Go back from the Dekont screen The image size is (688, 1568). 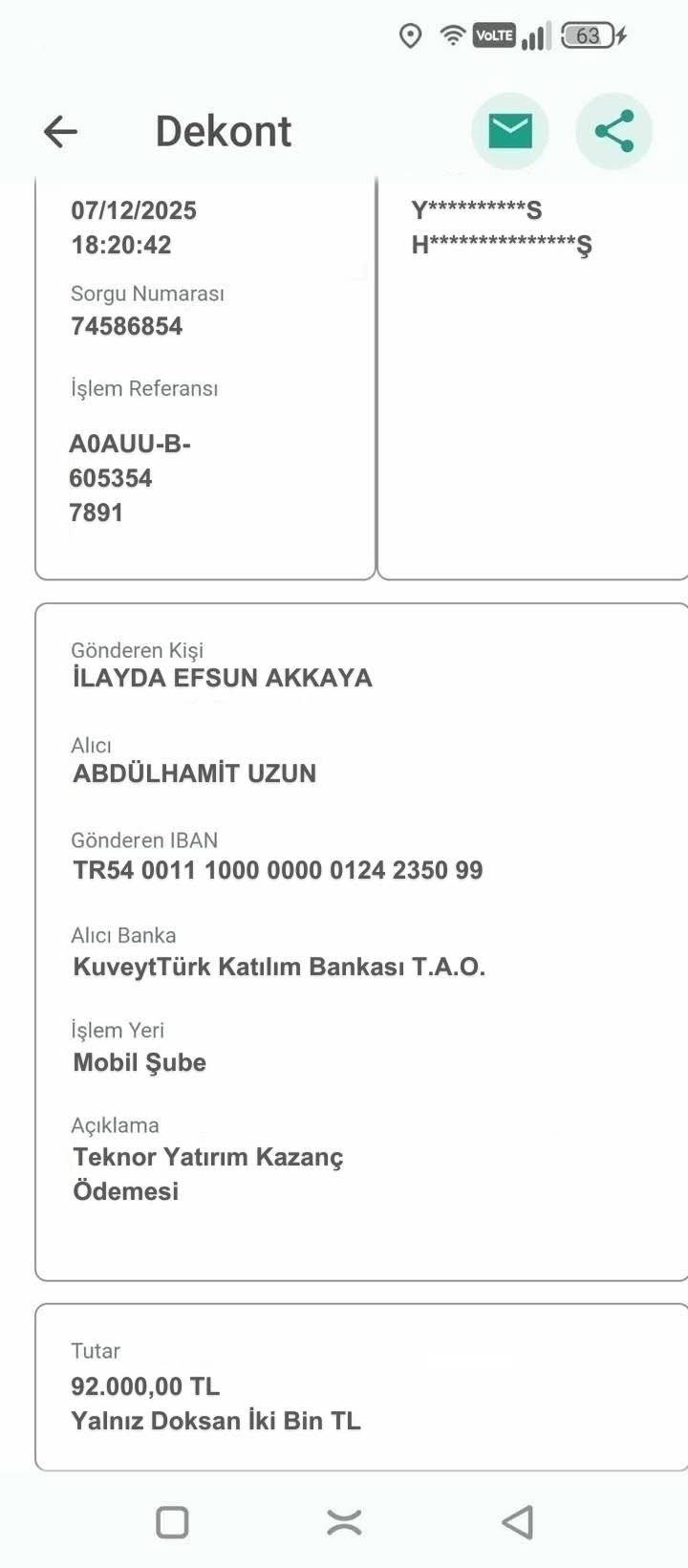[x=60, y=132]
